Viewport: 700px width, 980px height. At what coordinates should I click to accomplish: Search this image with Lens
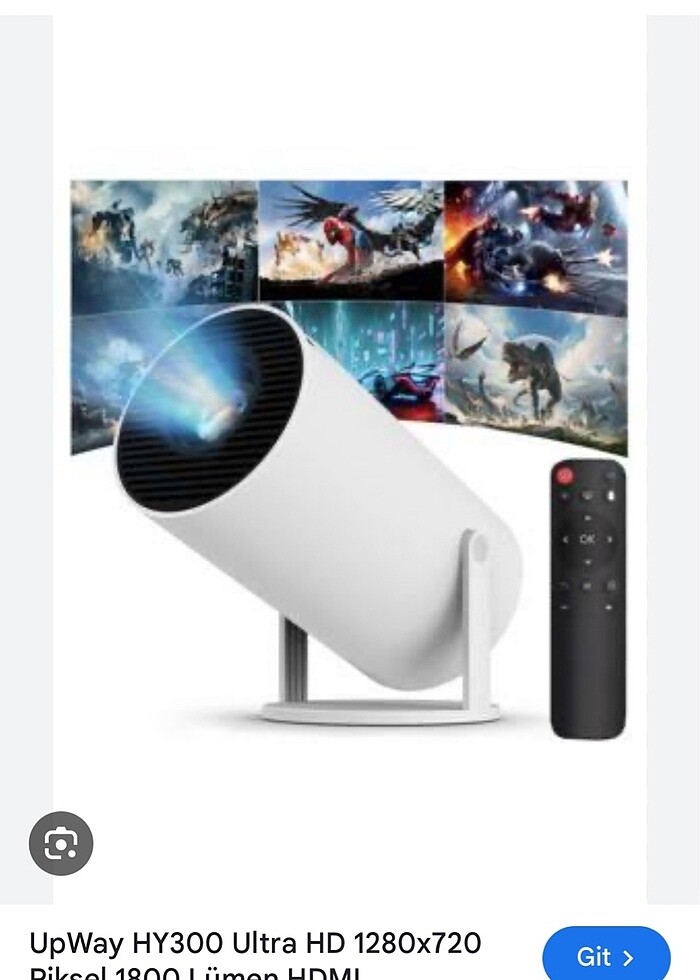pos(61,843)
